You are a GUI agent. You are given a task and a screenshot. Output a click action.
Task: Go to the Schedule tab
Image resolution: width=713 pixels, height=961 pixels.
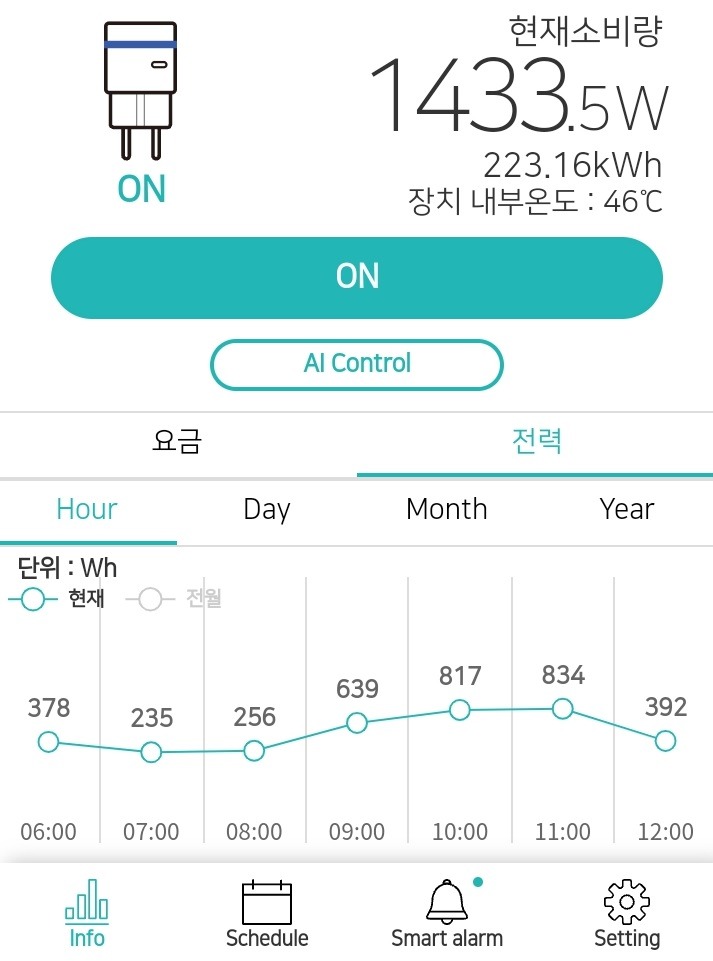[x=267, y=913]
